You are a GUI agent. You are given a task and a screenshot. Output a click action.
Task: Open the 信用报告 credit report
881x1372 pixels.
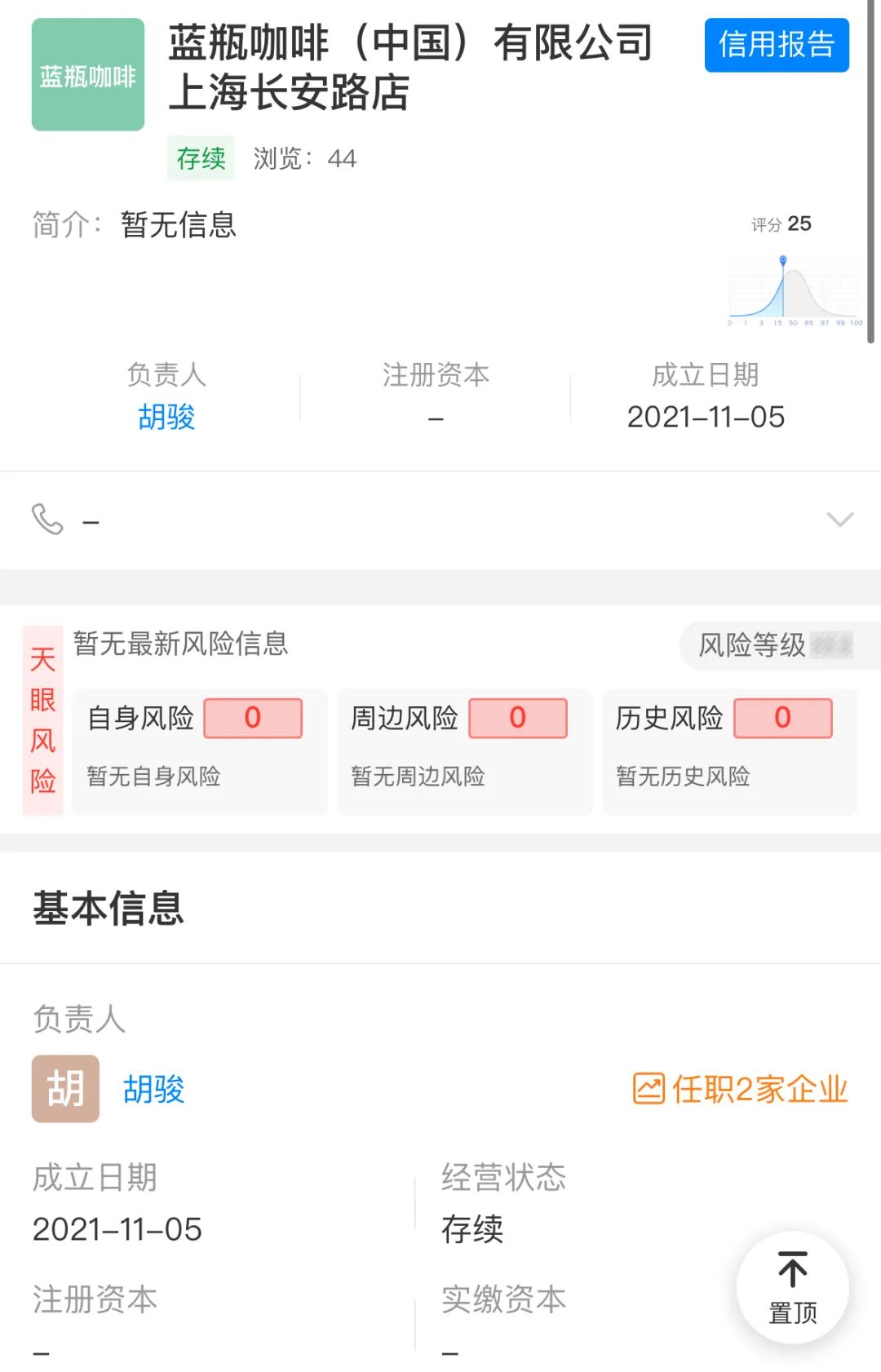[x=776, y=45]
